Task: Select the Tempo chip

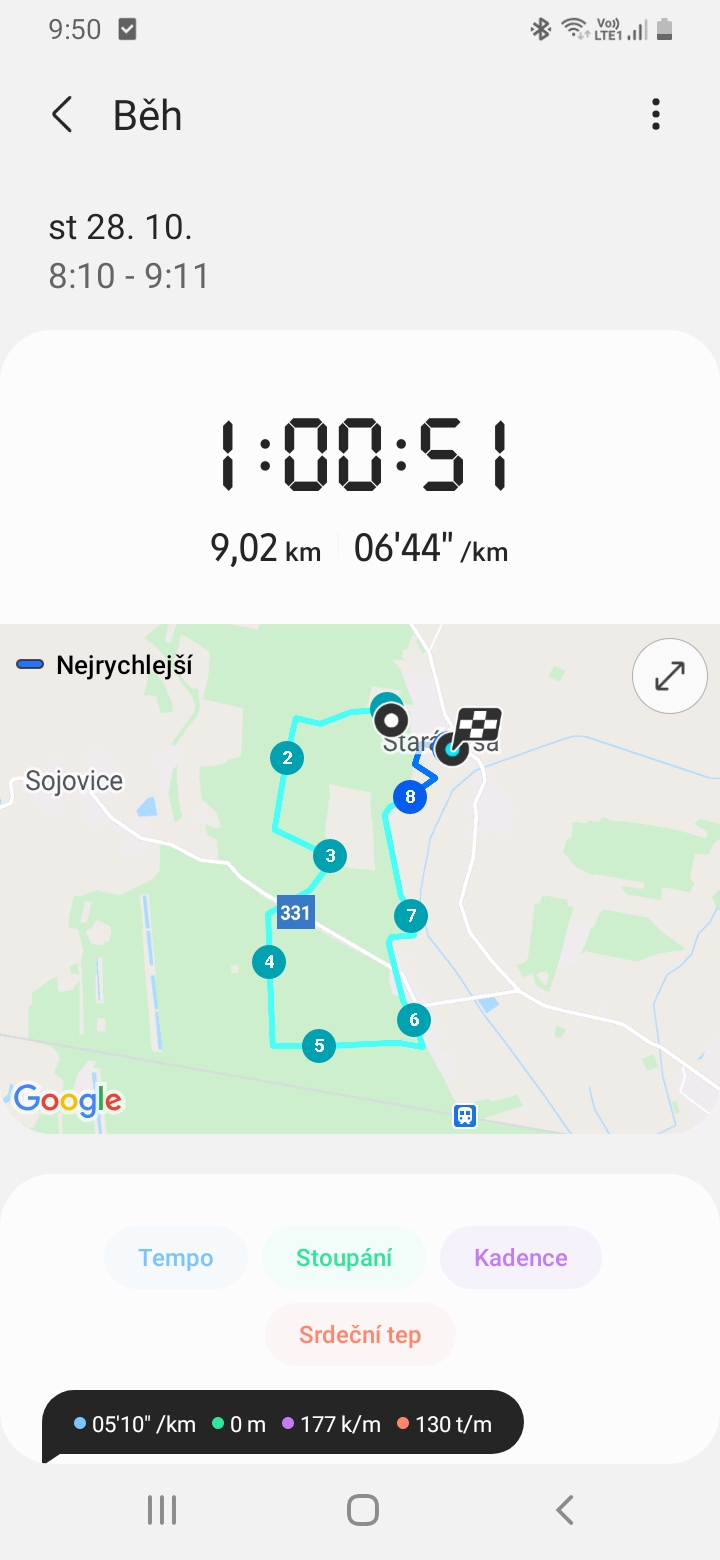Action: point(176,1258)
